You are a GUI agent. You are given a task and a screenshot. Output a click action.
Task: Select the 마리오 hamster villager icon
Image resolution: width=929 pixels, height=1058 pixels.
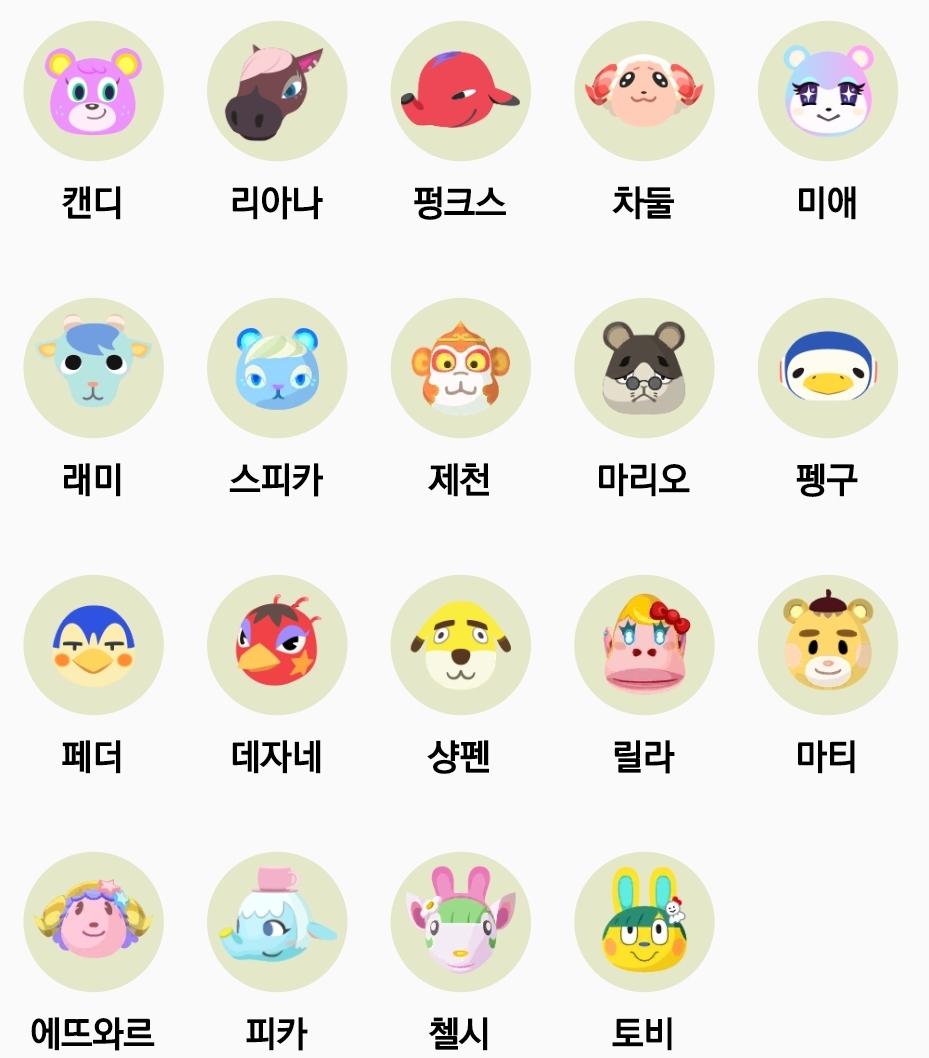coord(645,368)
